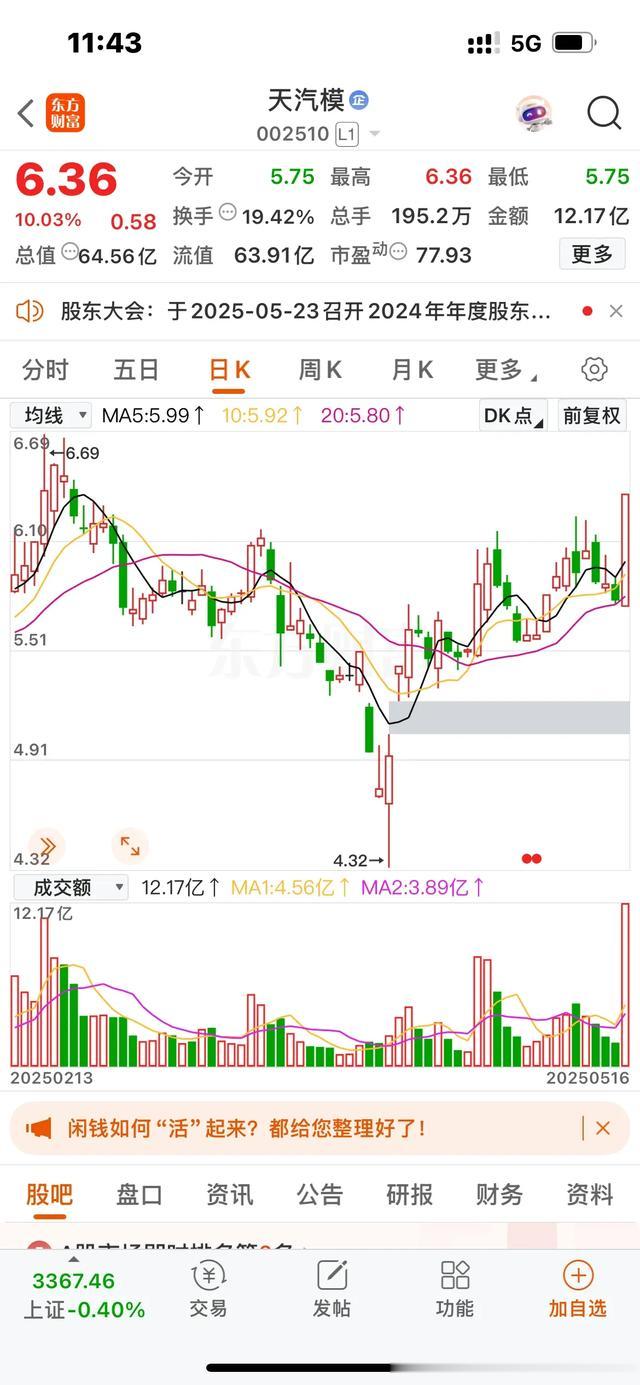The height and width of the screenshot is (1385, 640).
Task: Close the 闲钱如何活起来 promo banner
Action: (602, 1128)
